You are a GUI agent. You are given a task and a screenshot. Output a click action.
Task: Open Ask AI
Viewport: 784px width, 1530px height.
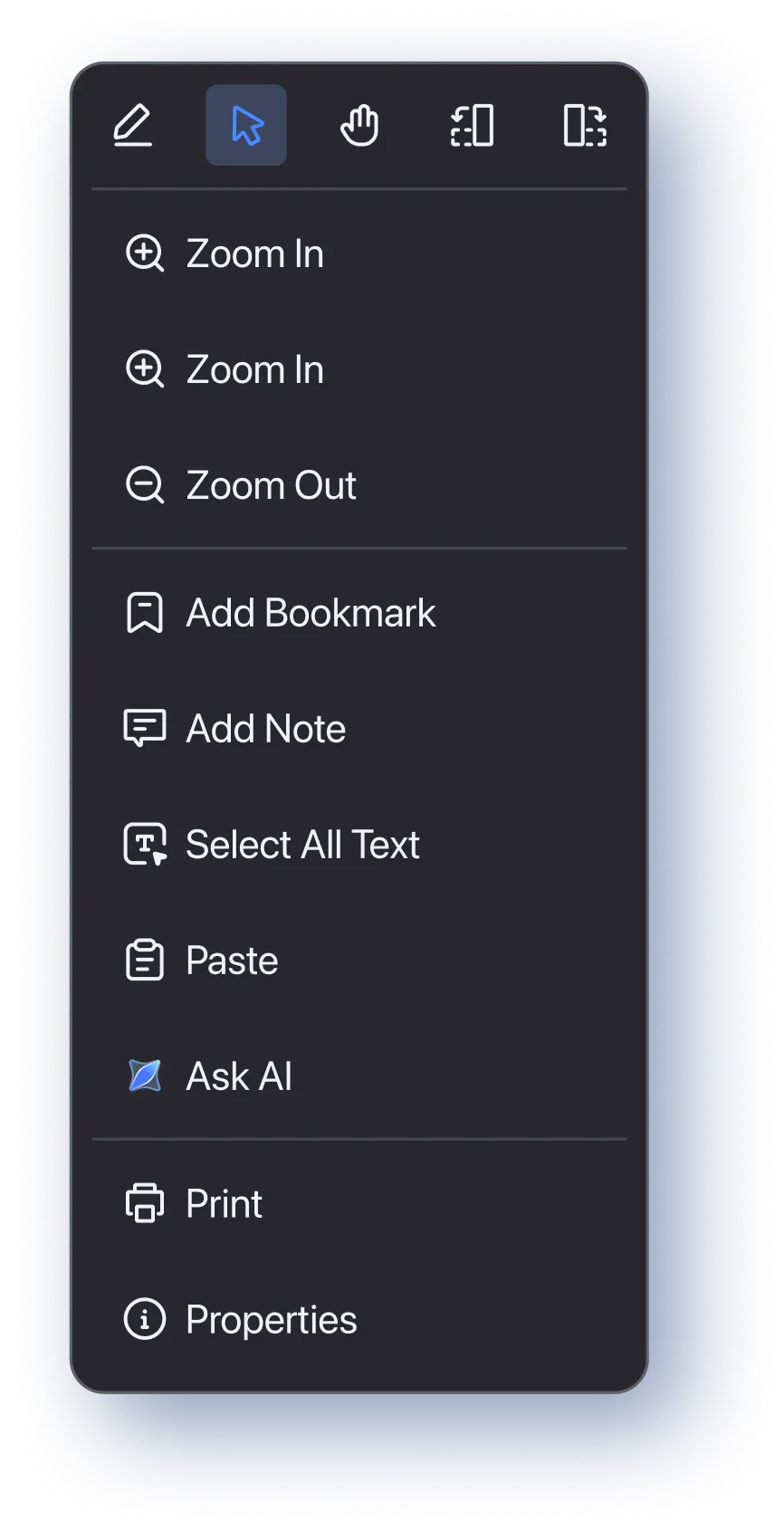tap(238, 1076)
